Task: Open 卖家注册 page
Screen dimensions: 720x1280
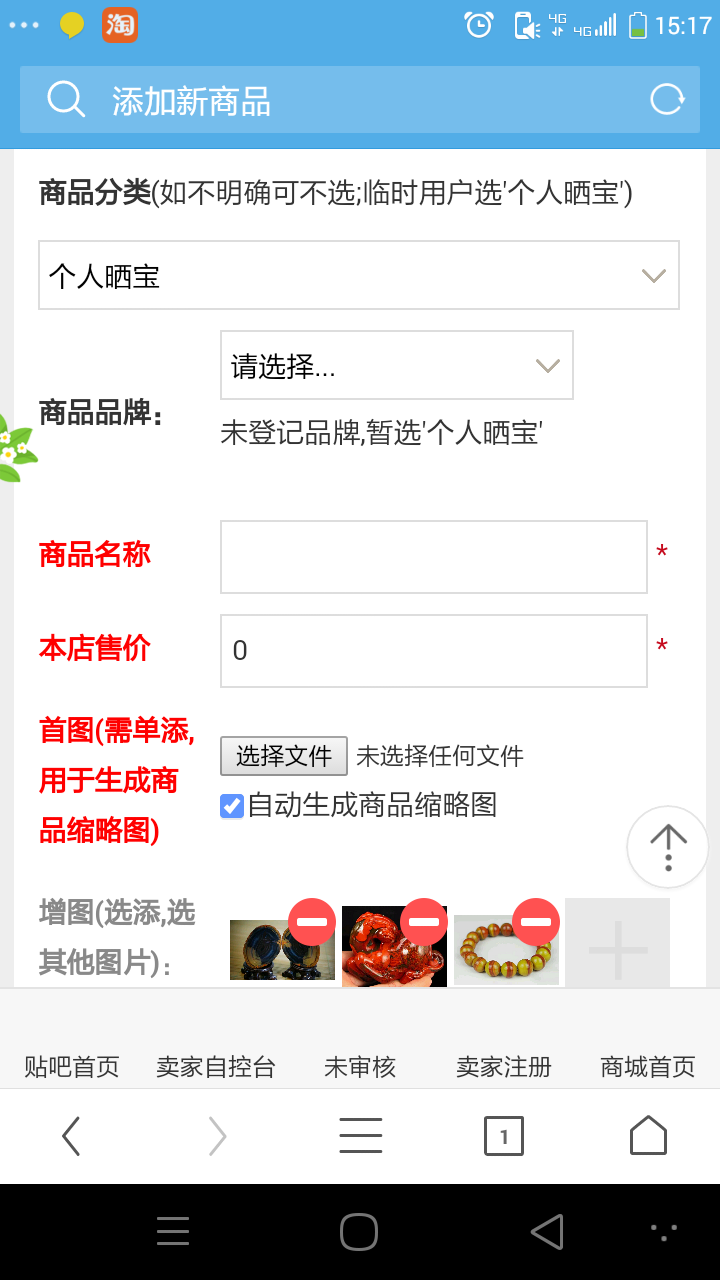Action: pyautogui.click(x=503, y=1067)
